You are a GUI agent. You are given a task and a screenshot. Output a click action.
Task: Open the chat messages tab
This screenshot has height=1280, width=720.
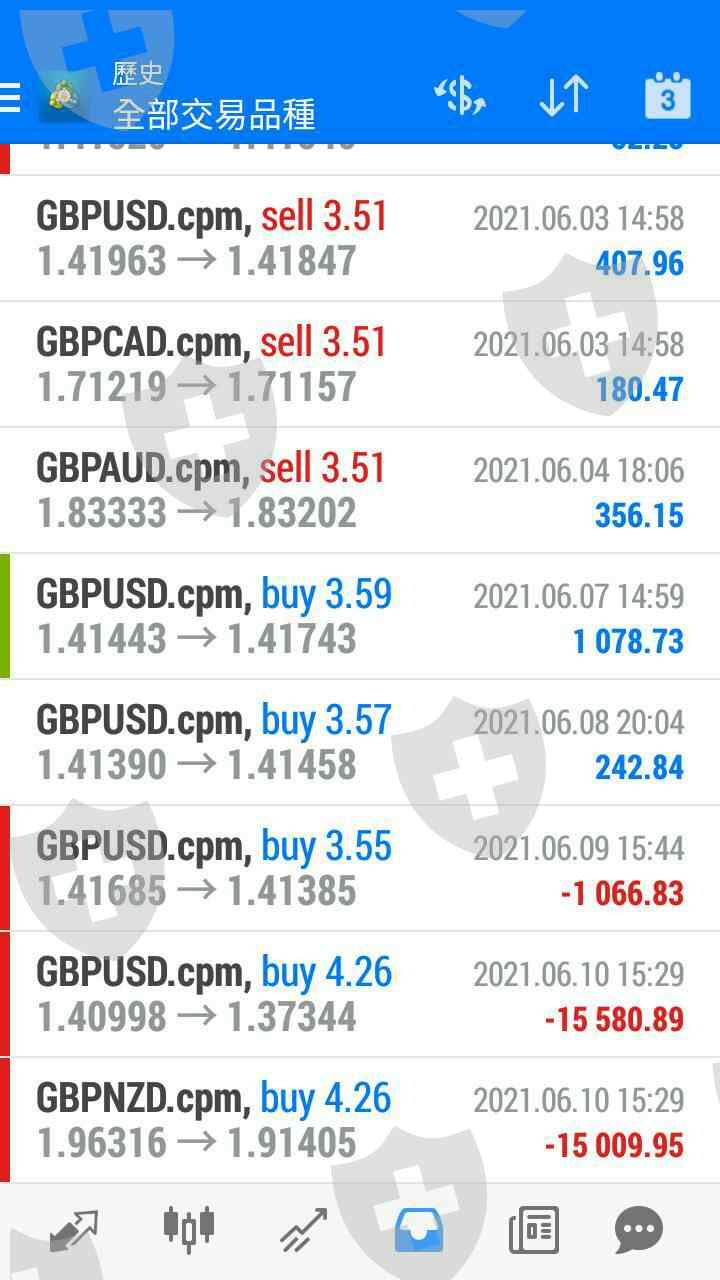(x=638, y=1229)
